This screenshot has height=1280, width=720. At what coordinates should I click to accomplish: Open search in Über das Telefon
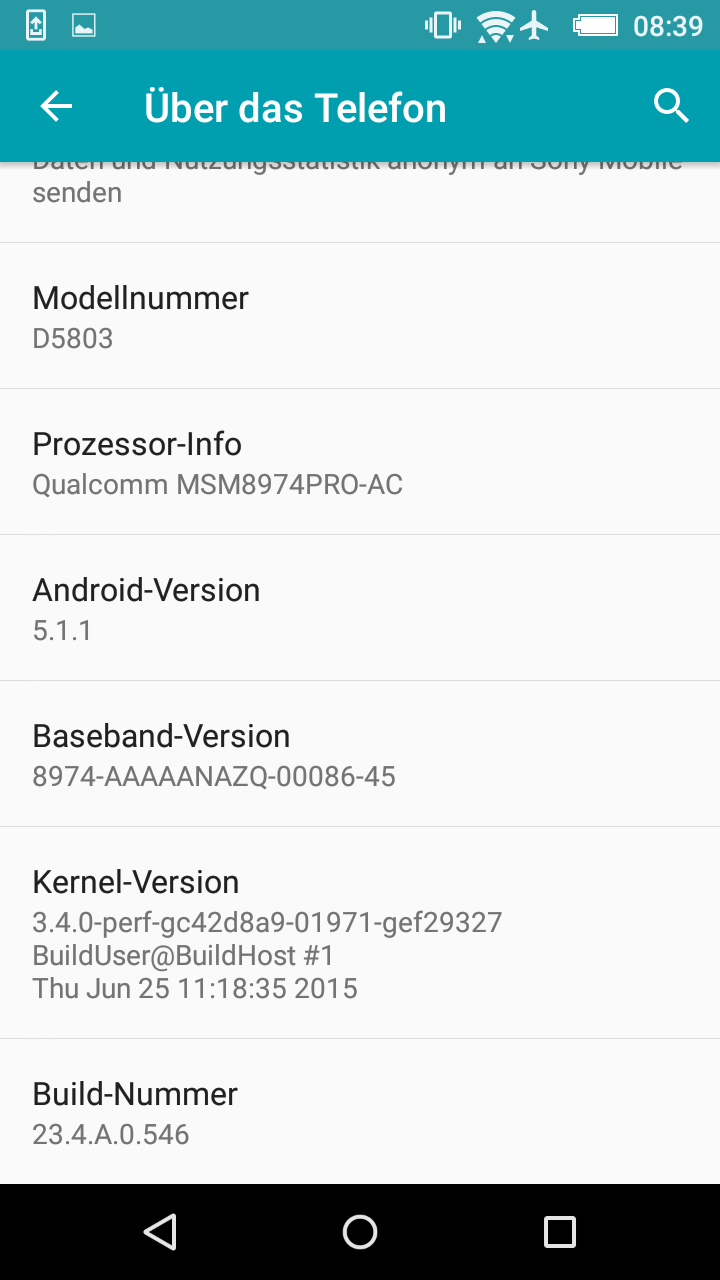click(x=671, y=105)
